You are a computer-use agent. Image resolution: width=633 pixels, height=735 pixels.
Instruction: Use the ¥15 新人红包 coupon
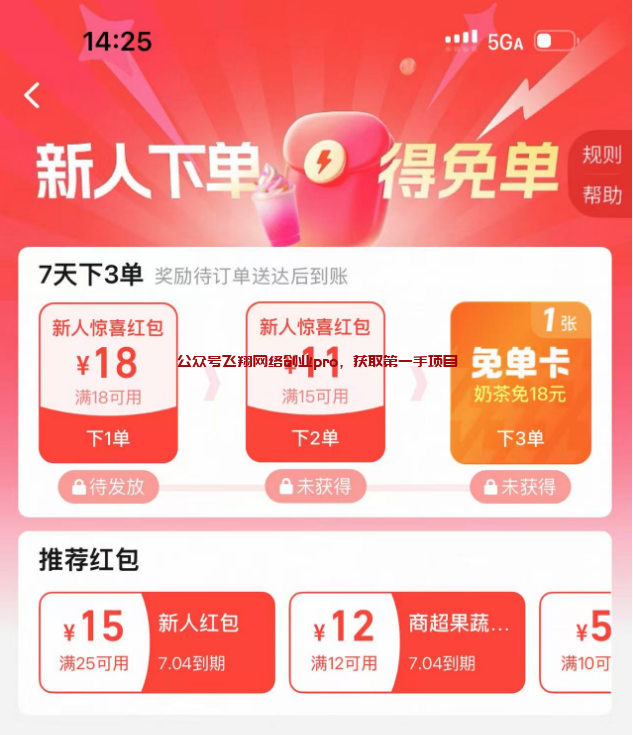click(157, 642)
